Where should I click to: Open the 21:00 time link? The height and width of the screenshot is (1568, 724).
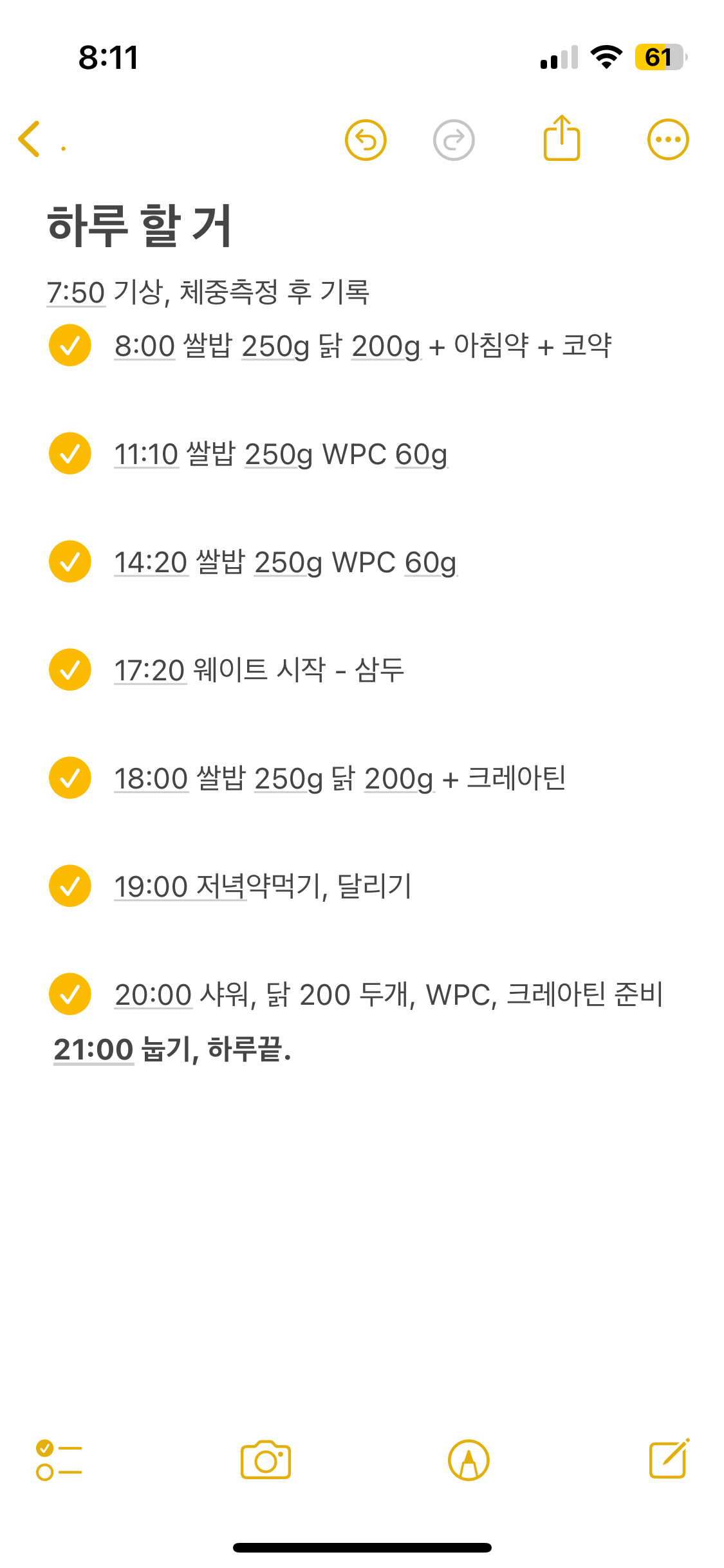point(93,1049)
